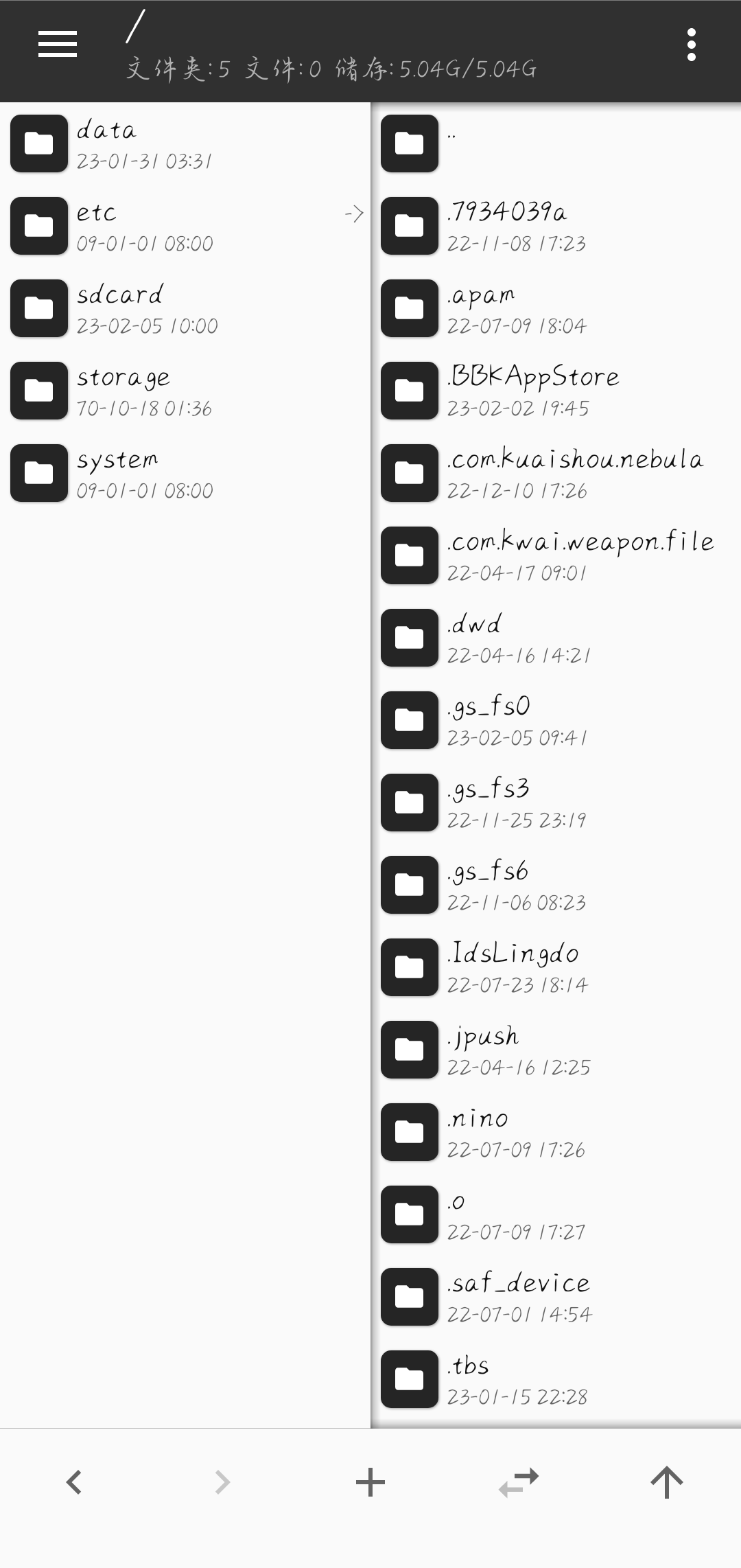Open the hamburger drawer menu
The height and width of the screenshot is (1568, 741).
[58, 45]
